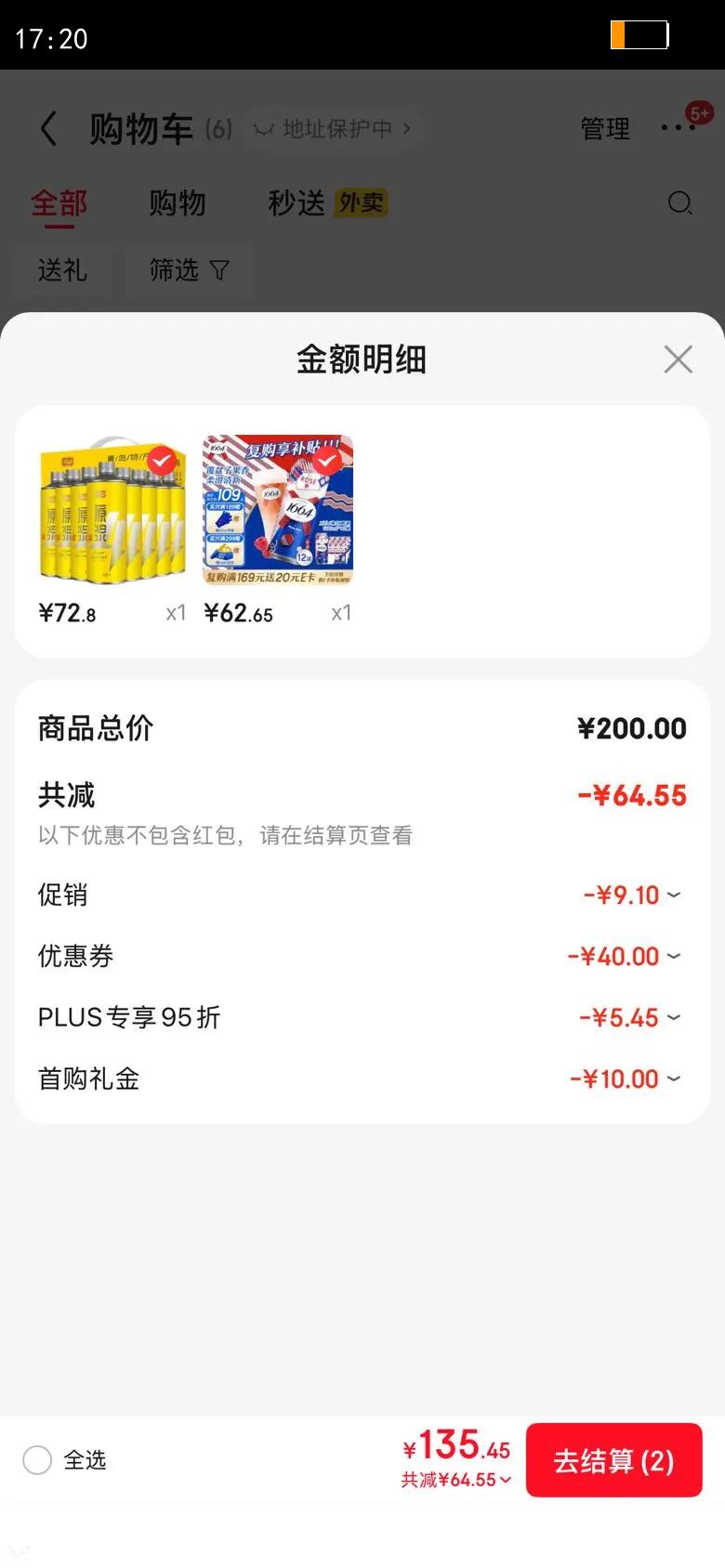Open the ¥62.65 product thumbnail
The height and width of the screenshot is (1568, 725).
click(x=278, y=510)
